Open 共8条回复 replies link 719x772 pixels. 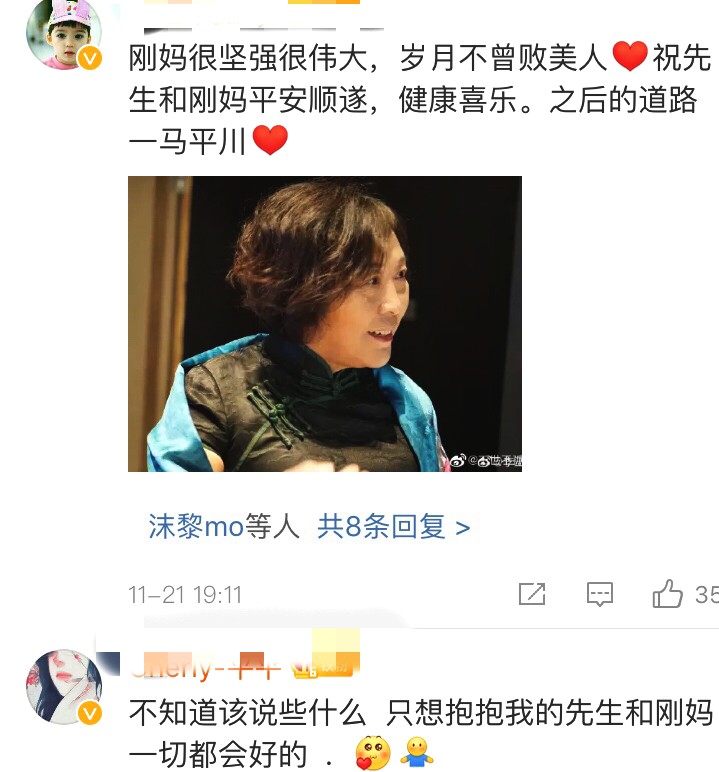(x=393, y=526)
